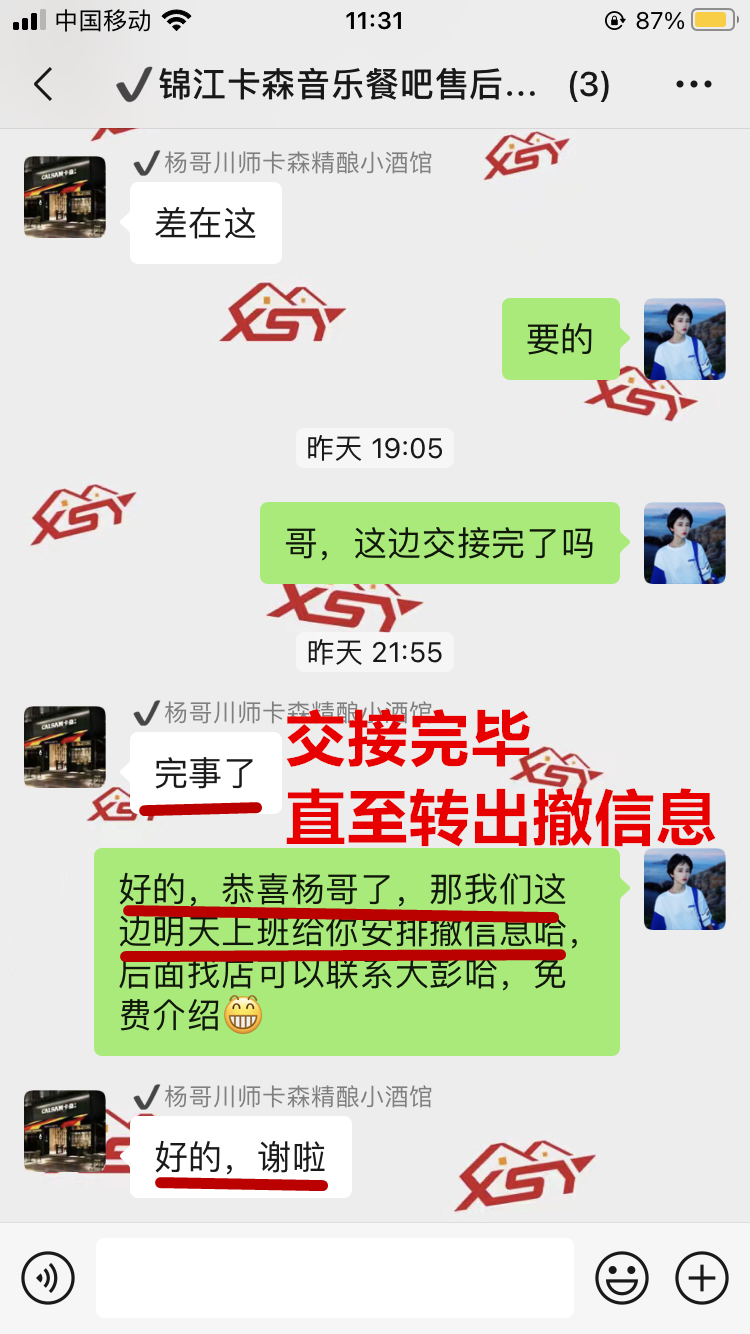Open sender's avatar beside the 好的,谢啦 message
The height and width of the screenshot is (1334, 750).
(65, 1131)
